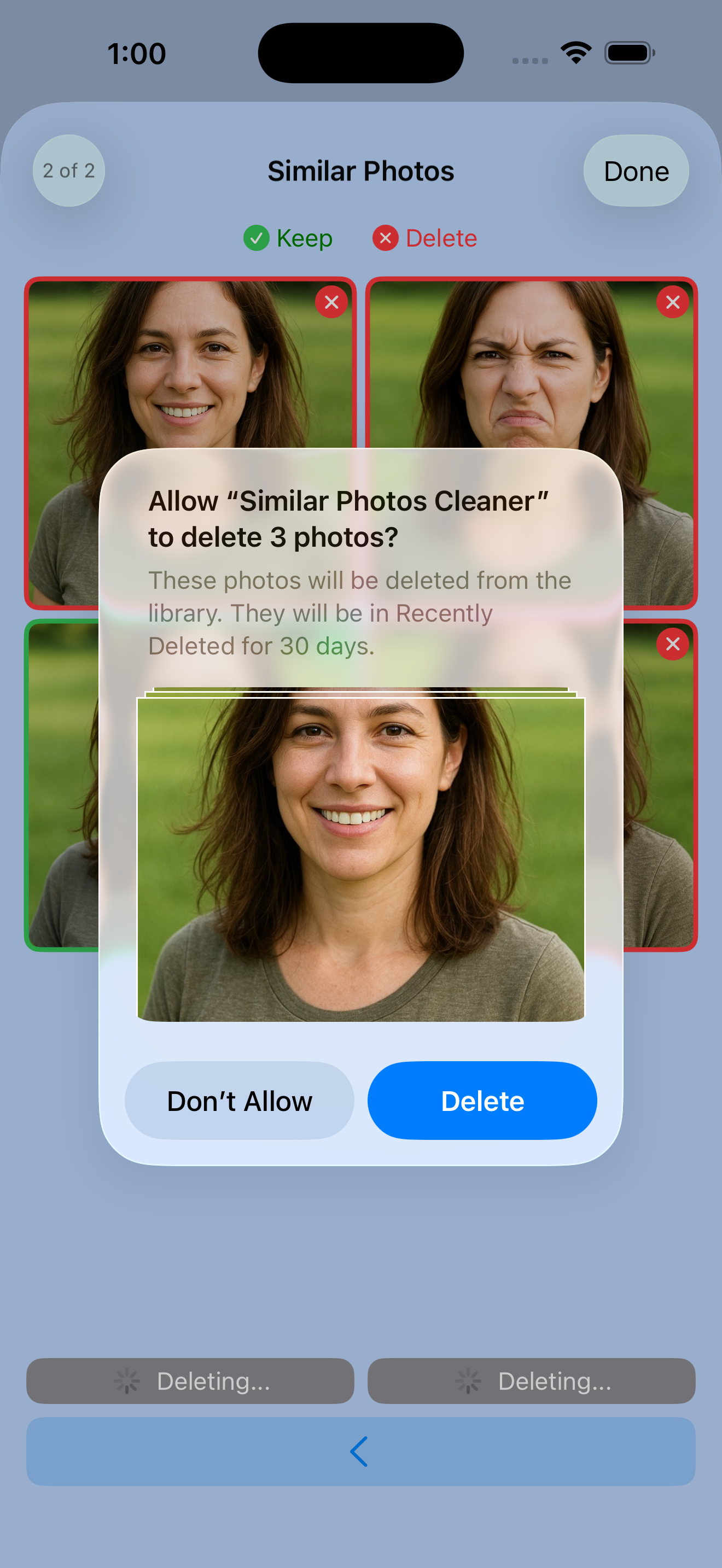Toggle the smiling photo's red X mark
This screenshot has height=1568, width=722.
331,302
